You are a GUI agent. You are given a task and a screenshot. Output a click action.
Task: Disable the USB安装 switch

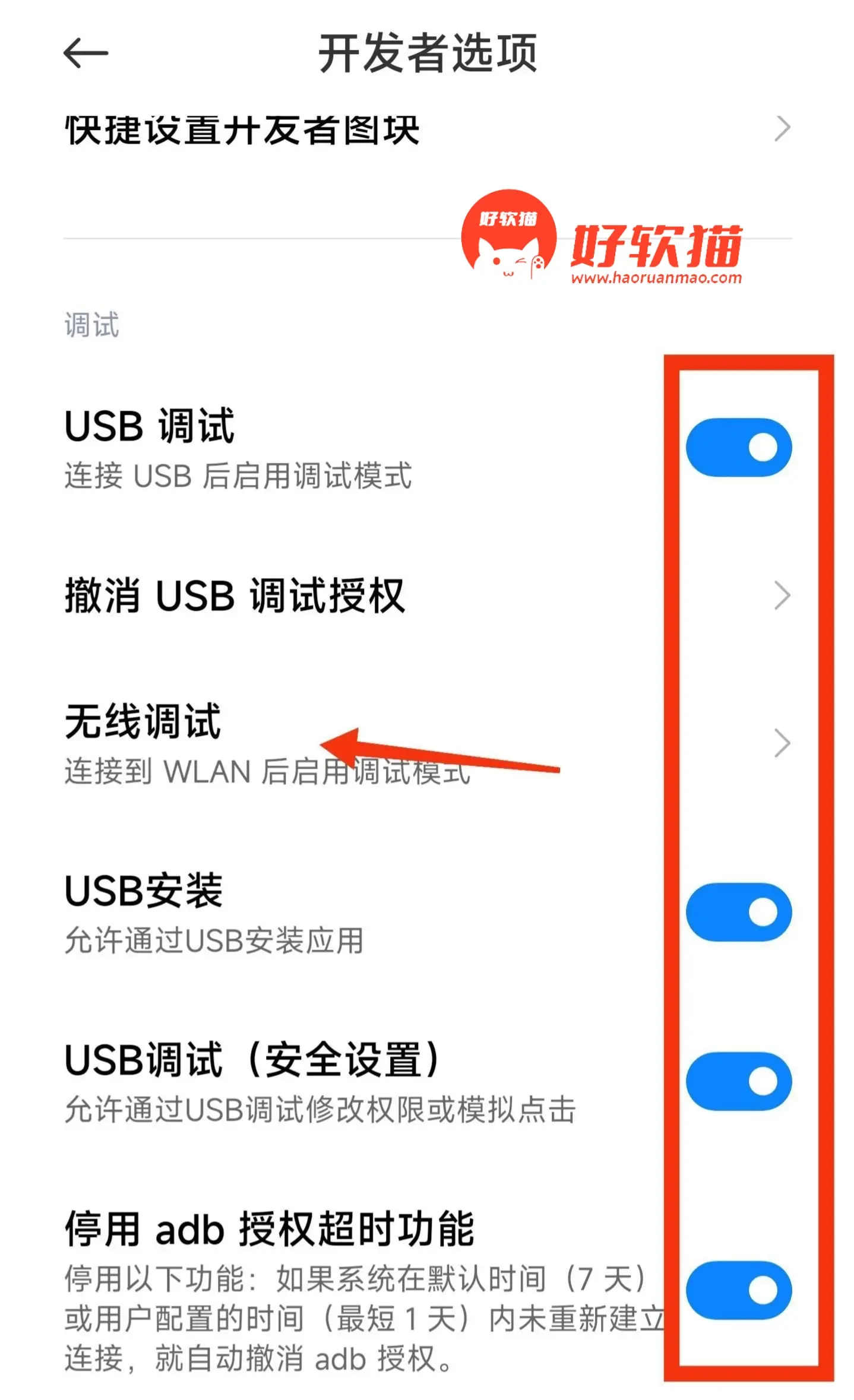pyautogui.click(x=738, y=912)
